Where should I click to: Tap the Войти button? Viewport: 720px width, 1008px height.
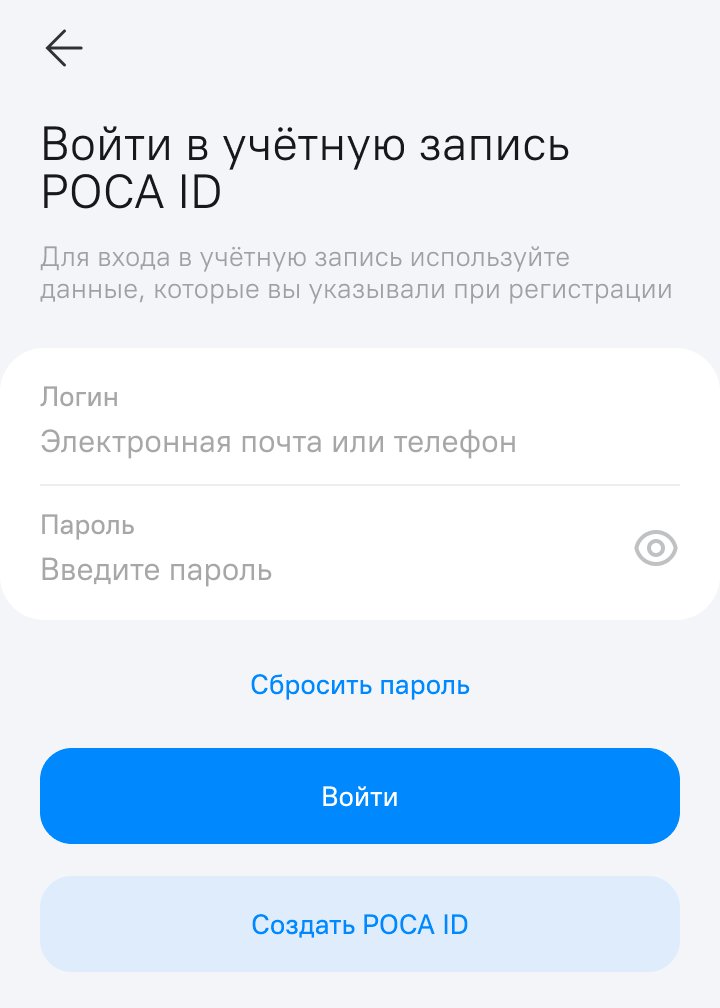[360, 796]
